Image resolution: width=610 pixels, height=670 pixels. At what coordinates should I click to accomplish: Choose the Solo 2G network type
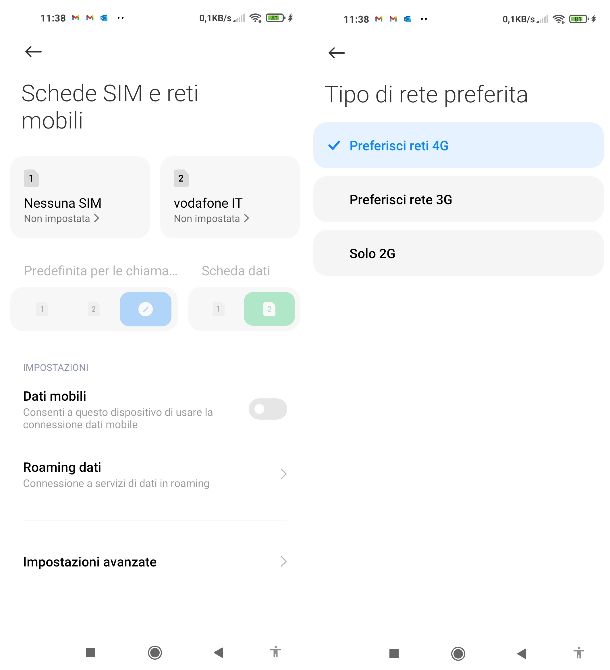click(x=458, y=253)
